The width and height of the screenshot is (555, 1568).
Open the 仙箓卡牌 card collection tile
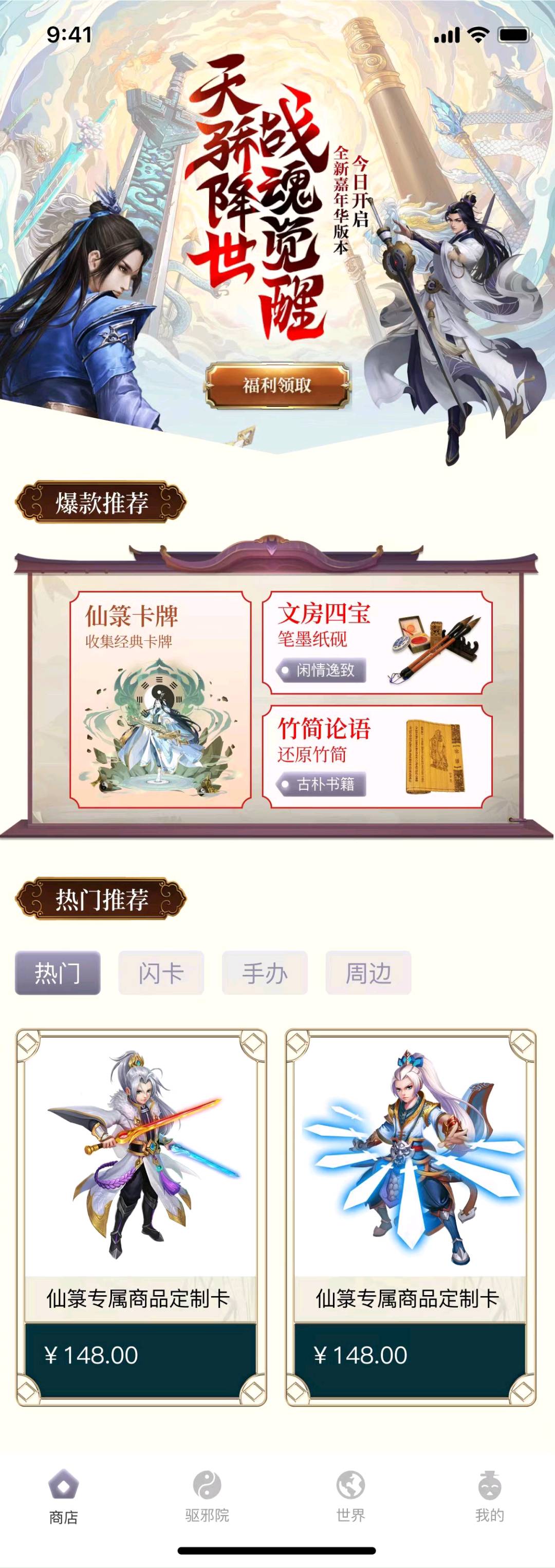tap(160, 699)
